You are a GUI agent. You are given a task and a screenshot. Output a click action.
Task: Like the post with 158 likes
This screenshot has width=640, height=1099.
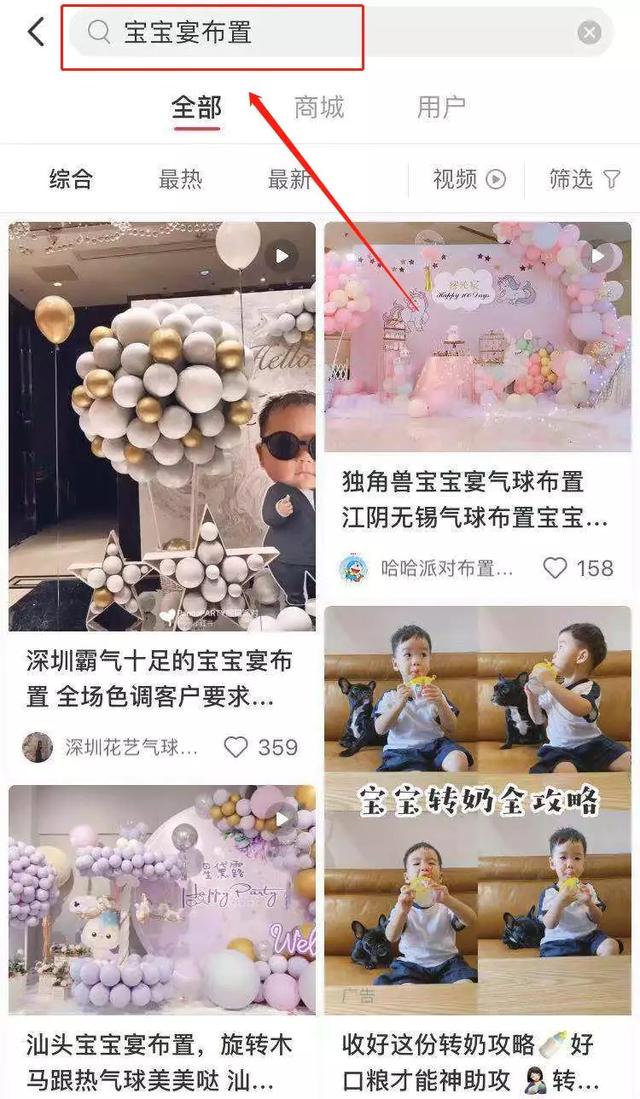click(555, 568)
